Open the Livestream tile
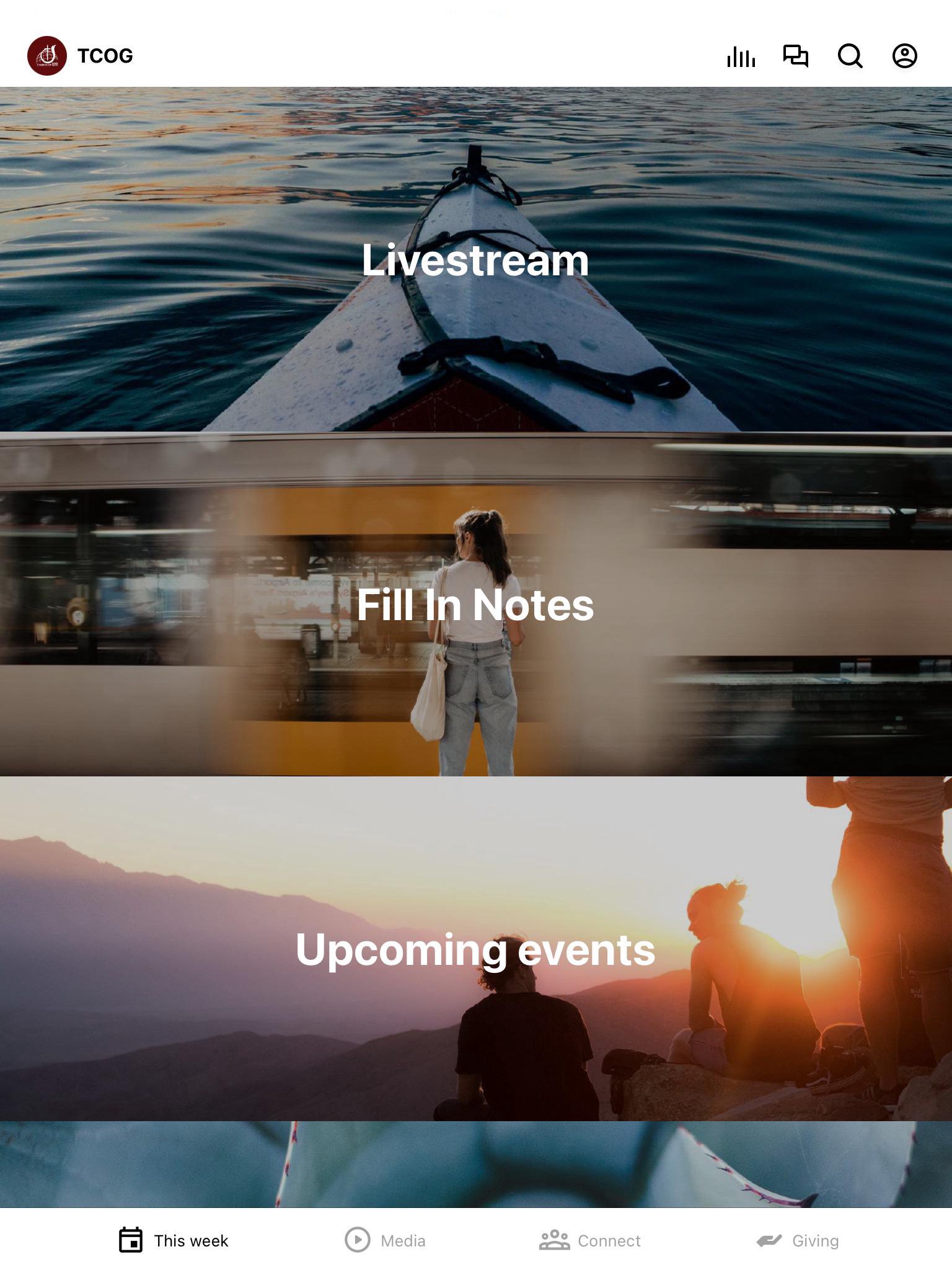952x1270 pixels. (476, 259)
